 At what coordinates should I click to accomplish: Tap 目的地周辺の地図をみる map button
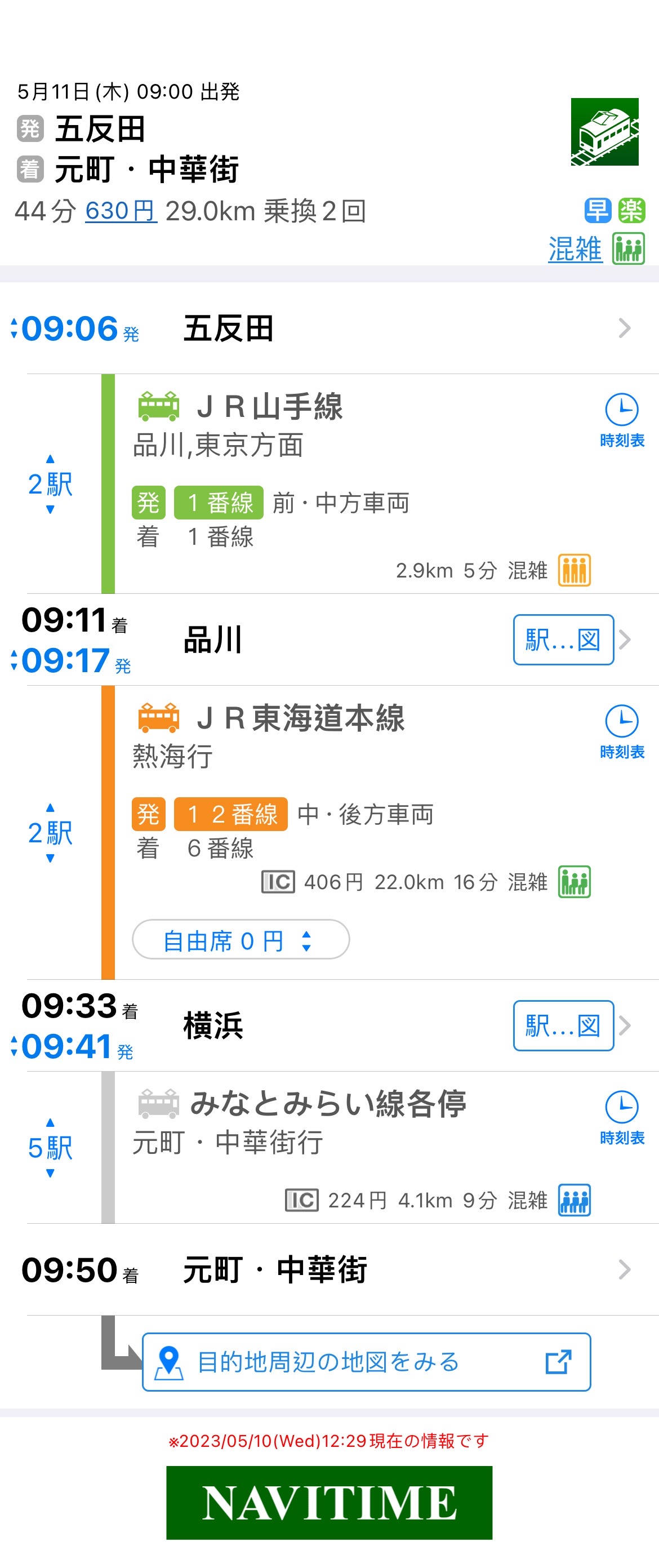pos(366,1362)
